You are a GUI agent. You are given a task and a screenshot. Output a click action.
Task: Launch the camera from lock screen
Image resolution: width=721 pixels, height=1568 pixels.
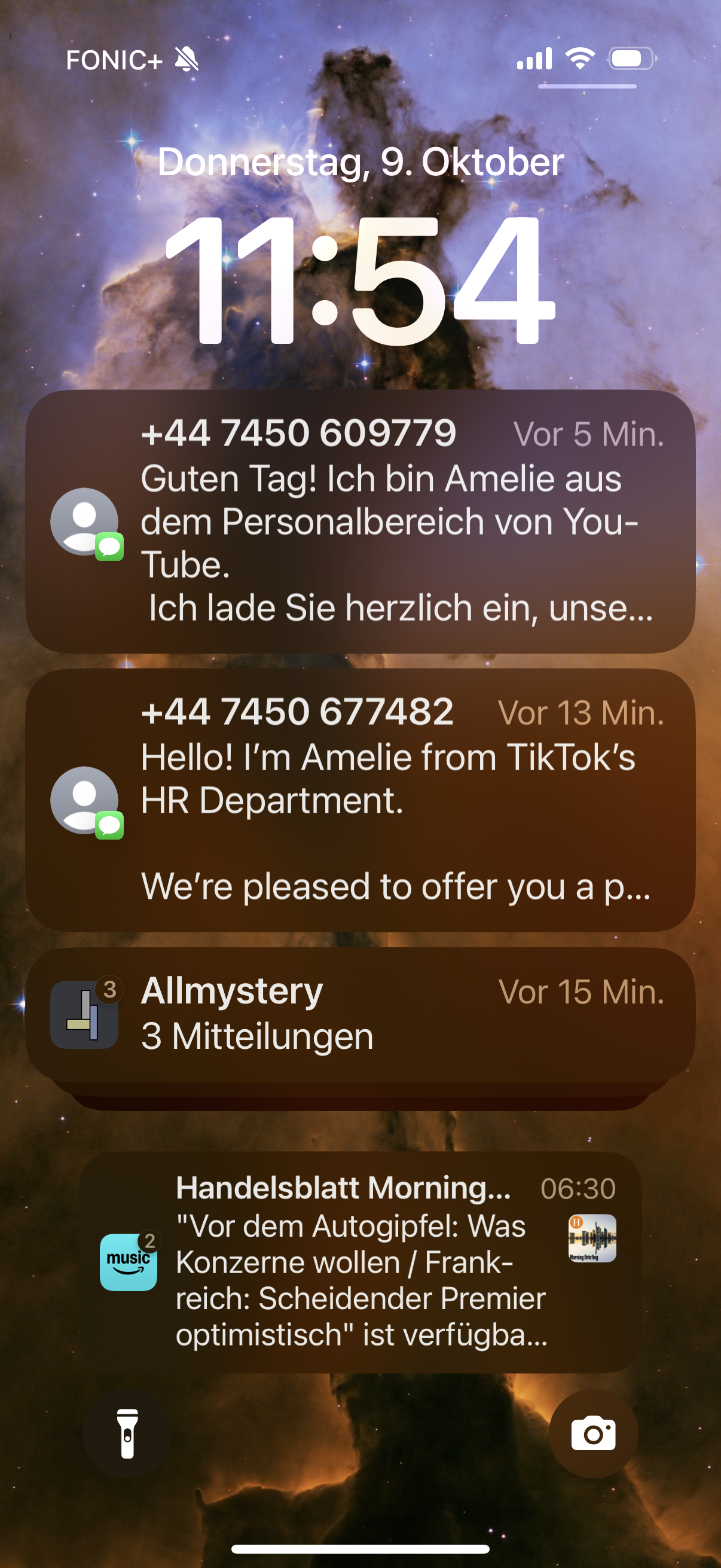tap(593, 1433)
